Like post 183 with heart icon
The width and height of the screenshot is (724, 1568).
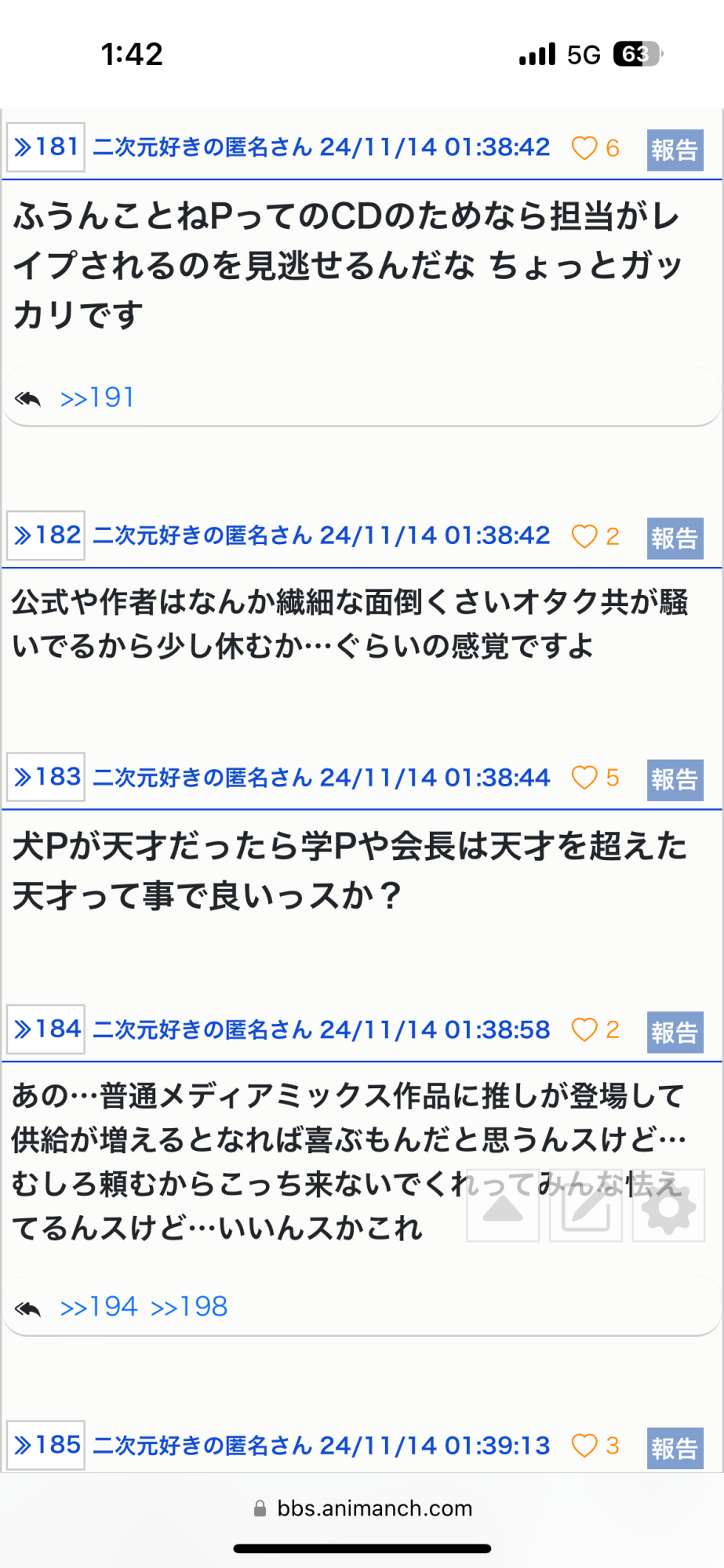pos(584,778)
